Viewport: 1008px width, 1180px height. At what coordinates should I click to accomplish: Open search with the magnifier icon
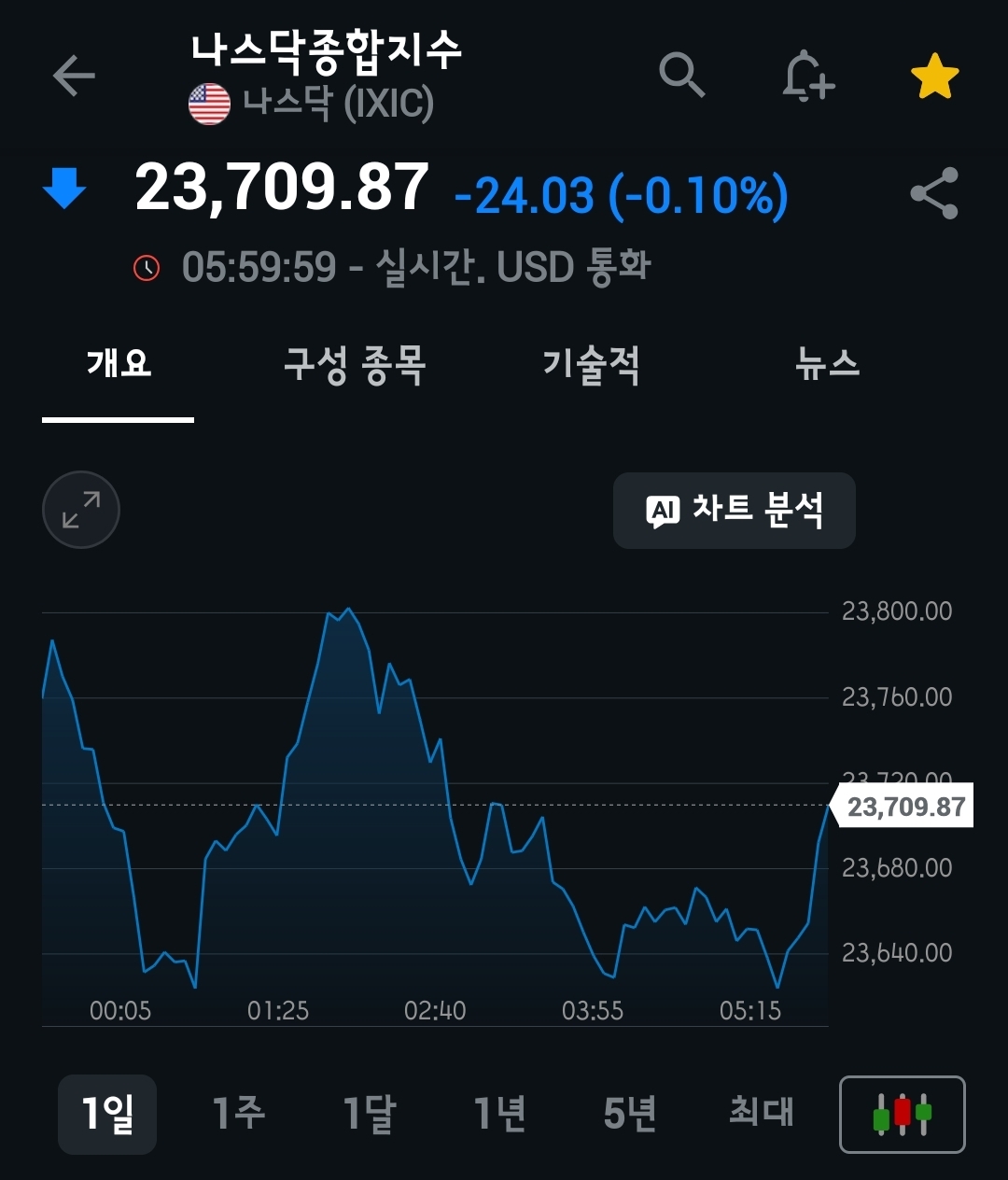pyautogui.click(x=681, y=76)
